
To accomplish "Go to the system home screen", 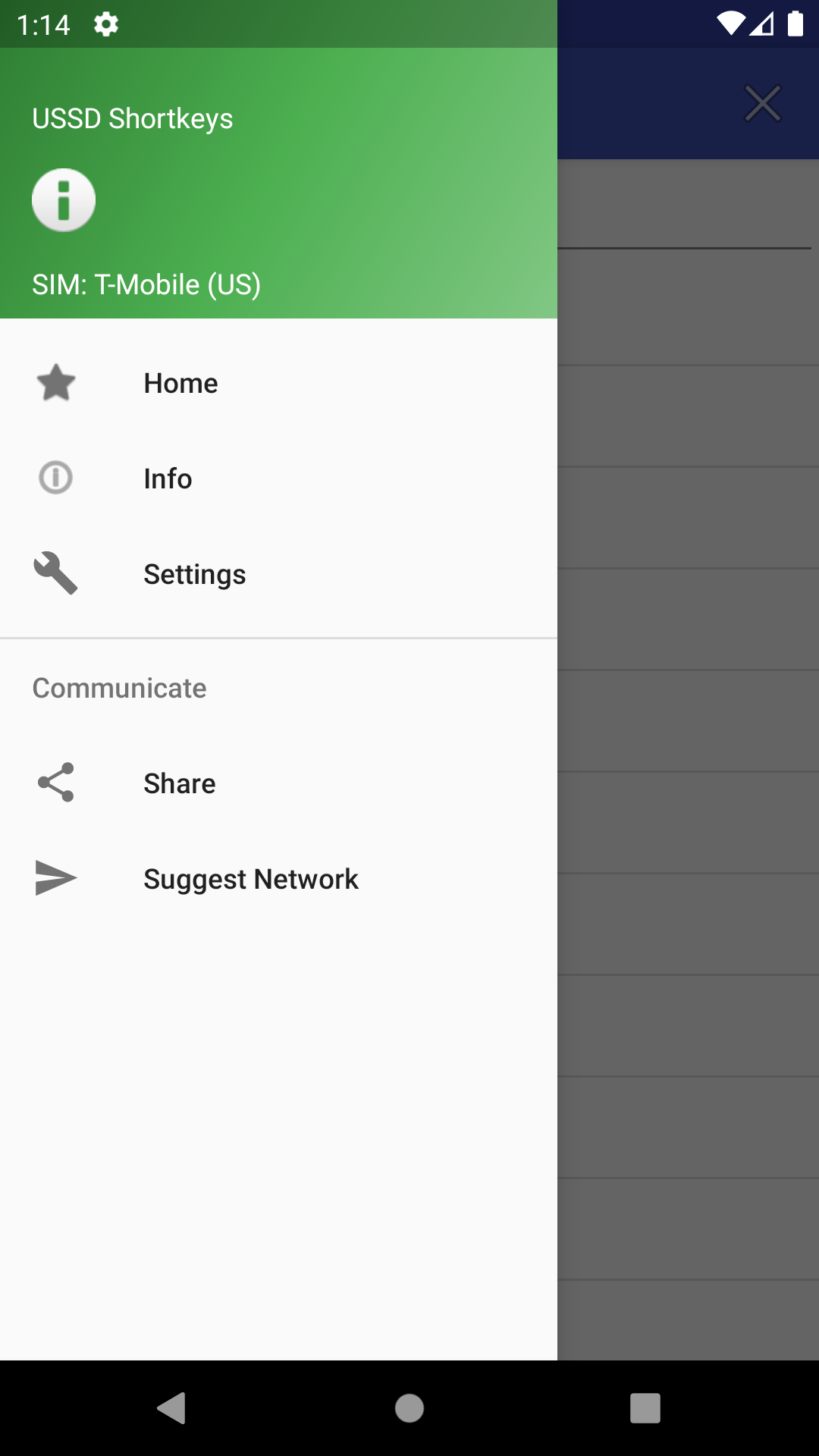I will 409,1409.
